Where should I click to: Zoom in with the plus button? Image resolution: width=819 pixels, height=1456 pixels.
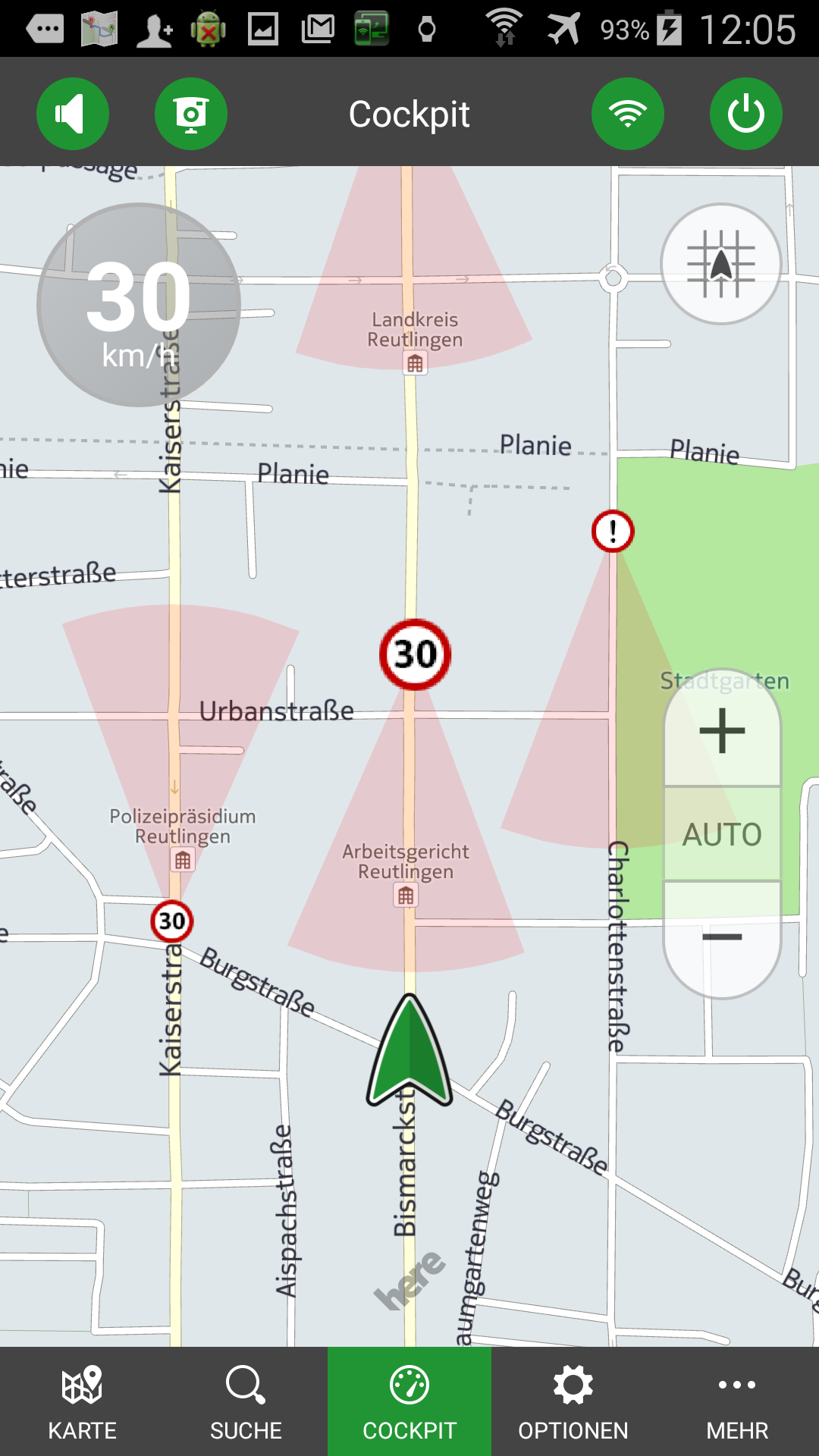coord(722,732)
